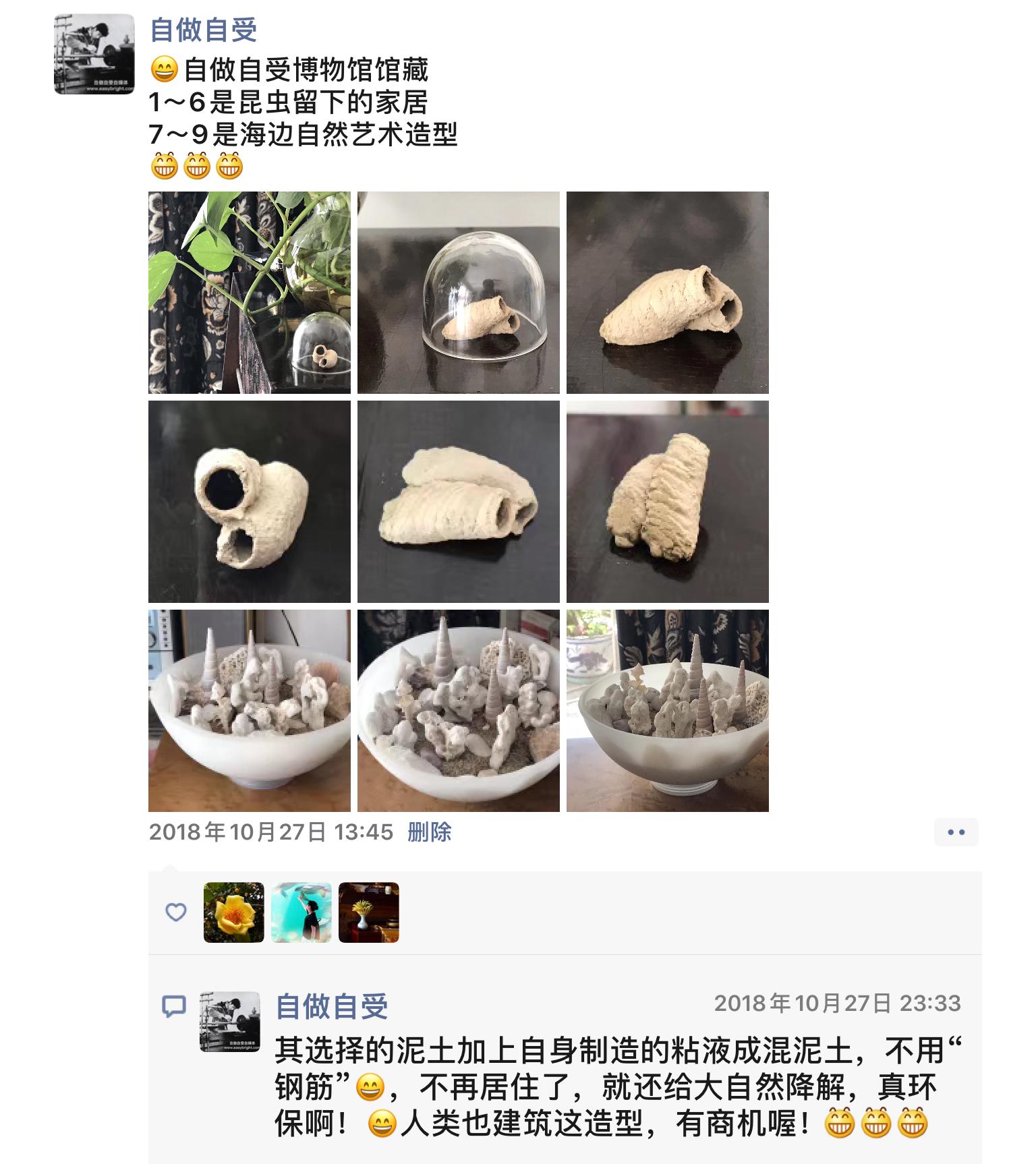The width and height of the screenshot is (1036, 1164).
Task: Open first photo with plant and glass dome
Action: point(250,293)
